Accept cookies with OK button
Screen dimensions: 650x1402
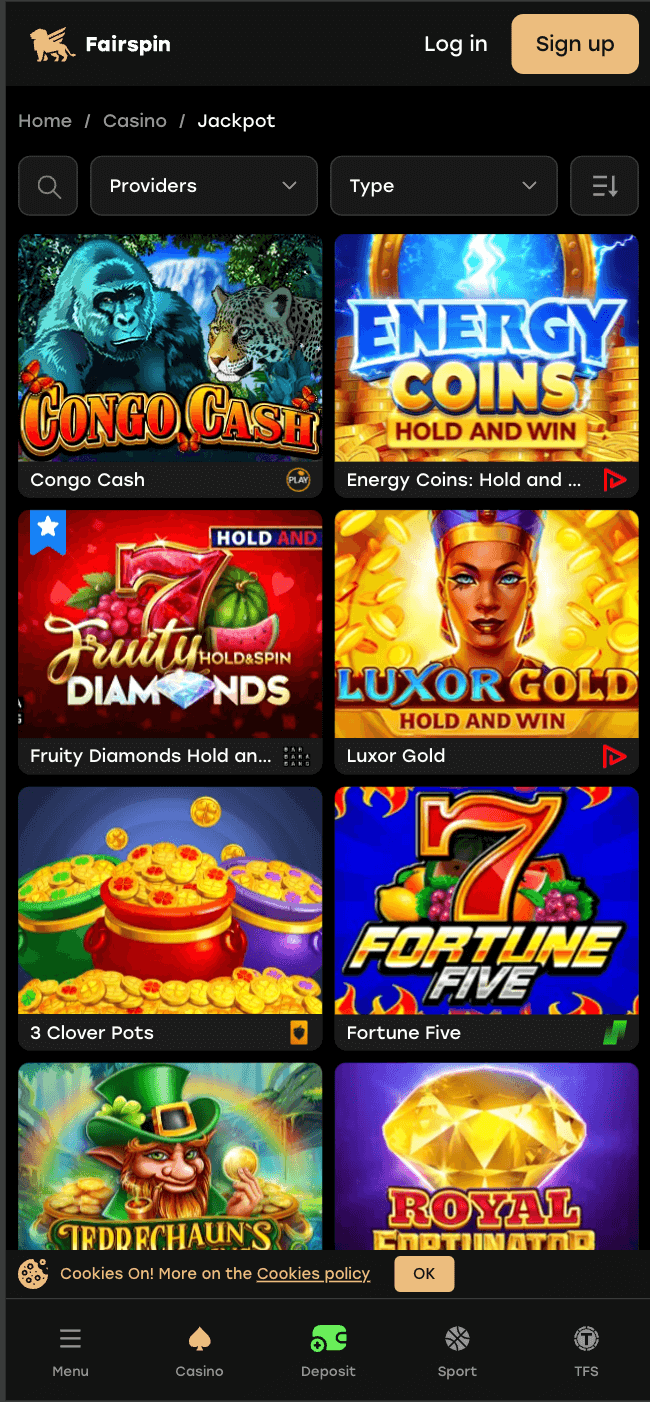(424, 1274)
